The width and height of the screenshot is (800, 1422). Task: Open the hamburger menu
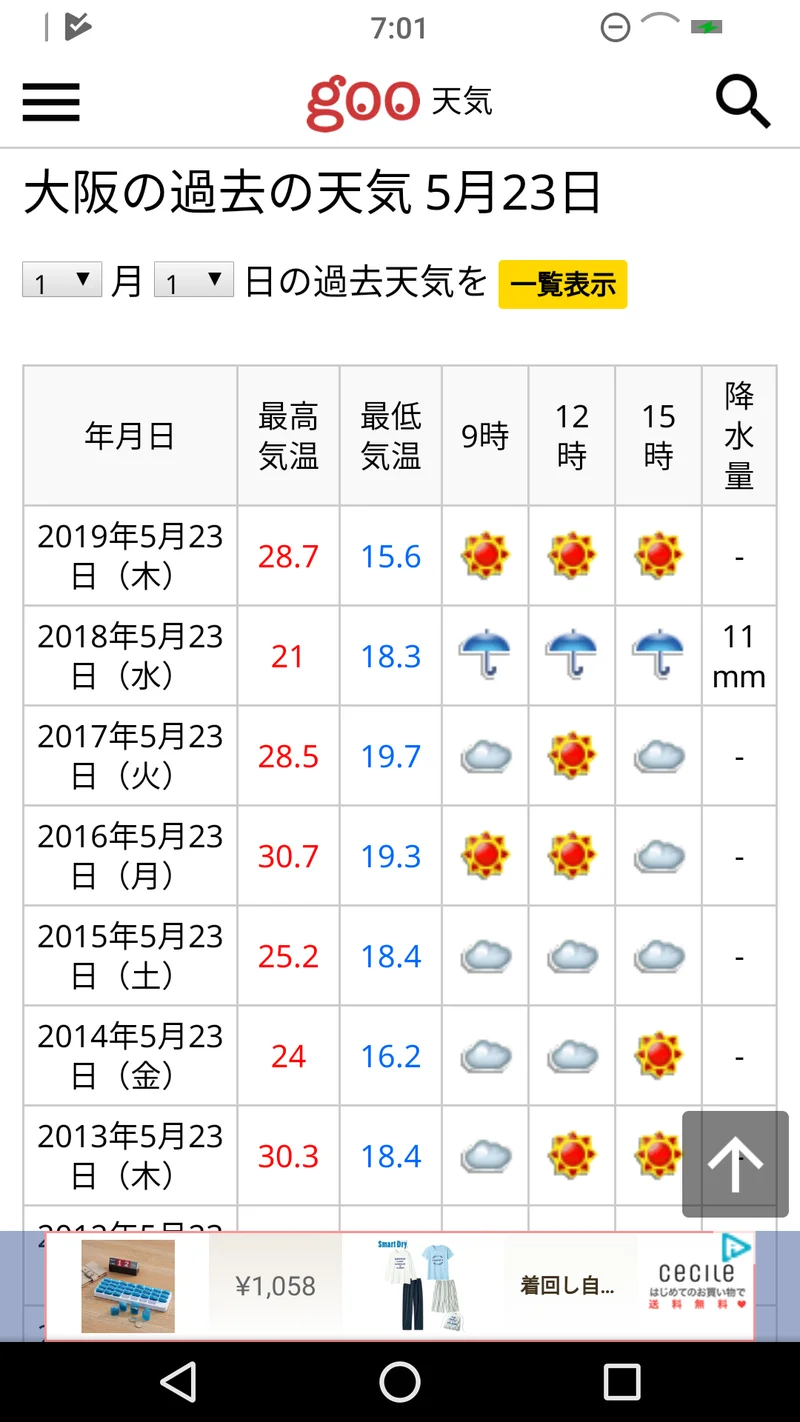[51, 102]
